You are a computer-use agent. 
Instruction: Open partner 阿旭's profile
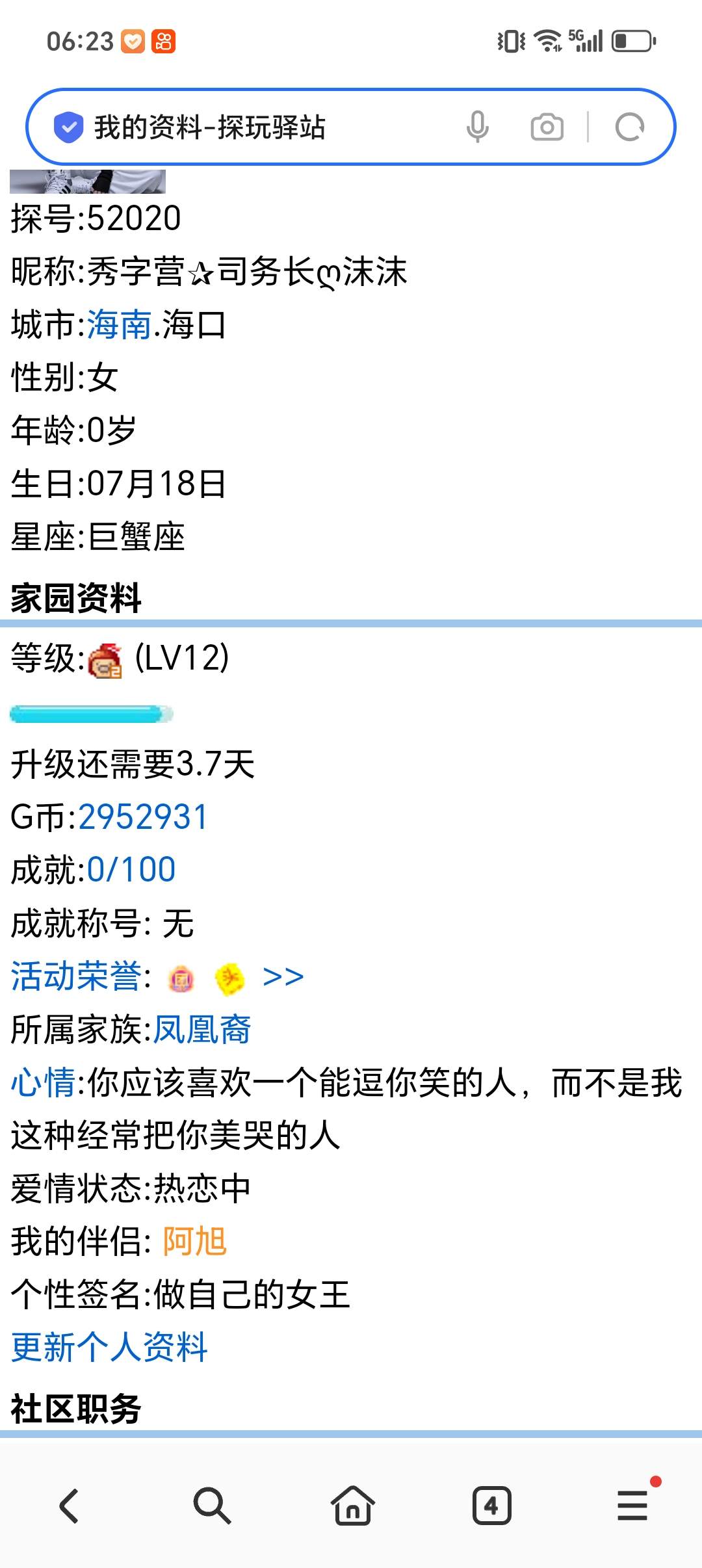(194, 1242)
